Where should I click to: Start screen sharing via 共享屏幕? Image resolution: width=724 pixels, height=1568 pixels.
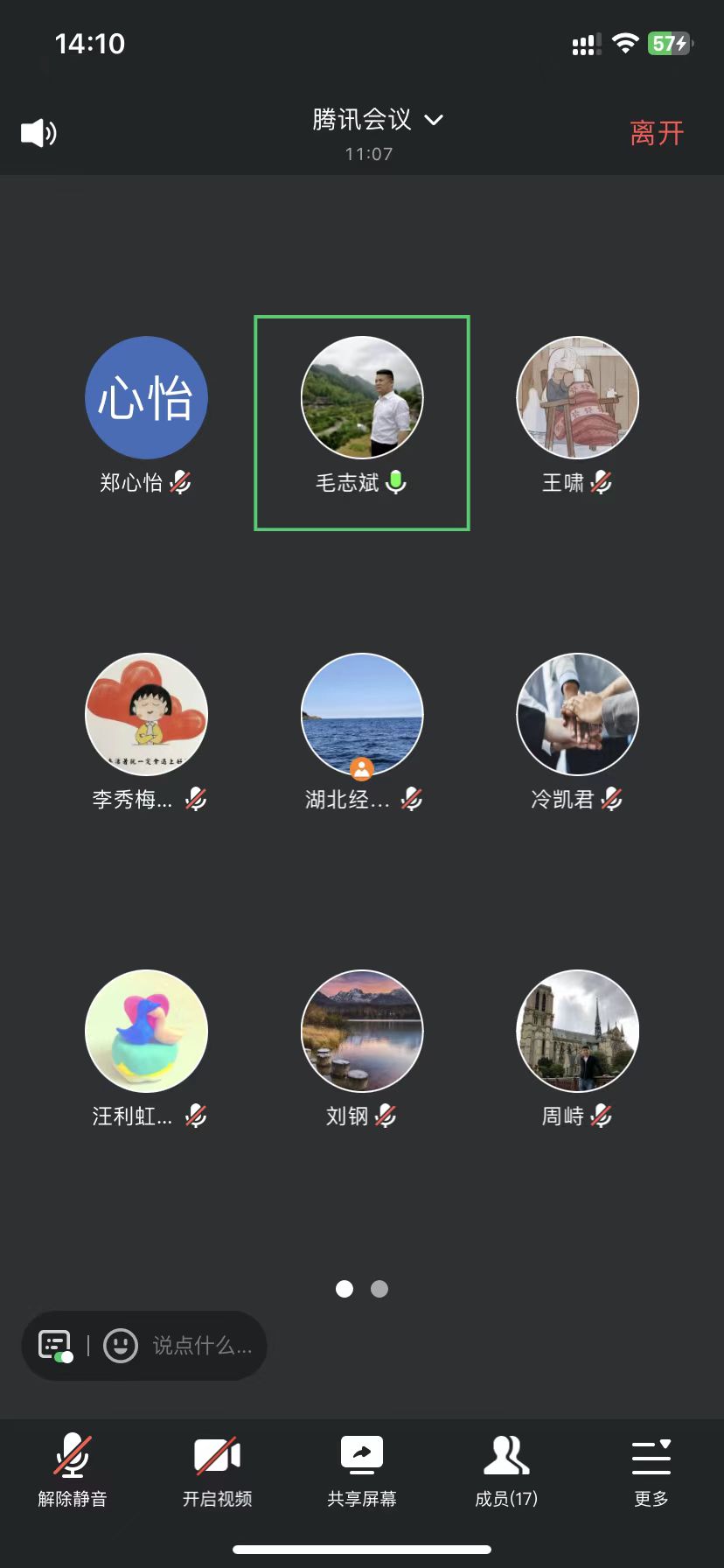coord(362,1470)
